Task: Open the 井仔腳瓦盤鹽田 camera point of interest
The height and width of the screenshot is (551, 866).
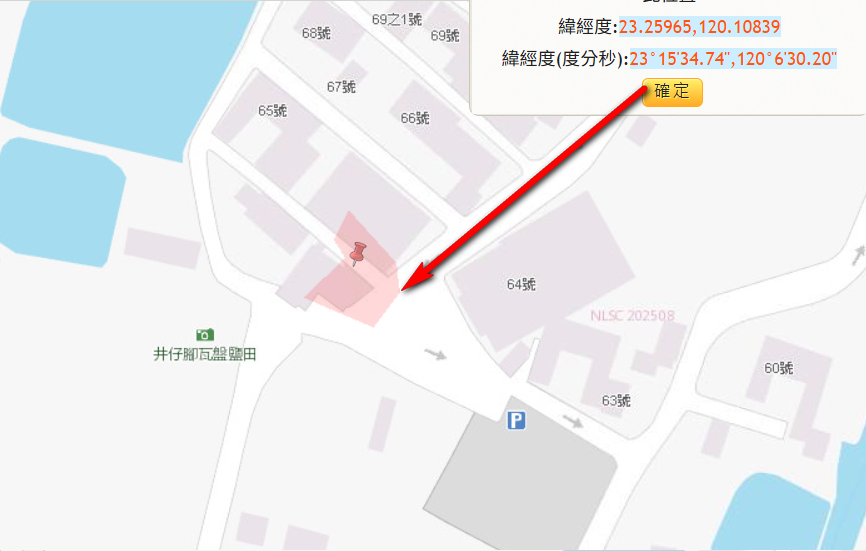Action: (x=205, y=334)
